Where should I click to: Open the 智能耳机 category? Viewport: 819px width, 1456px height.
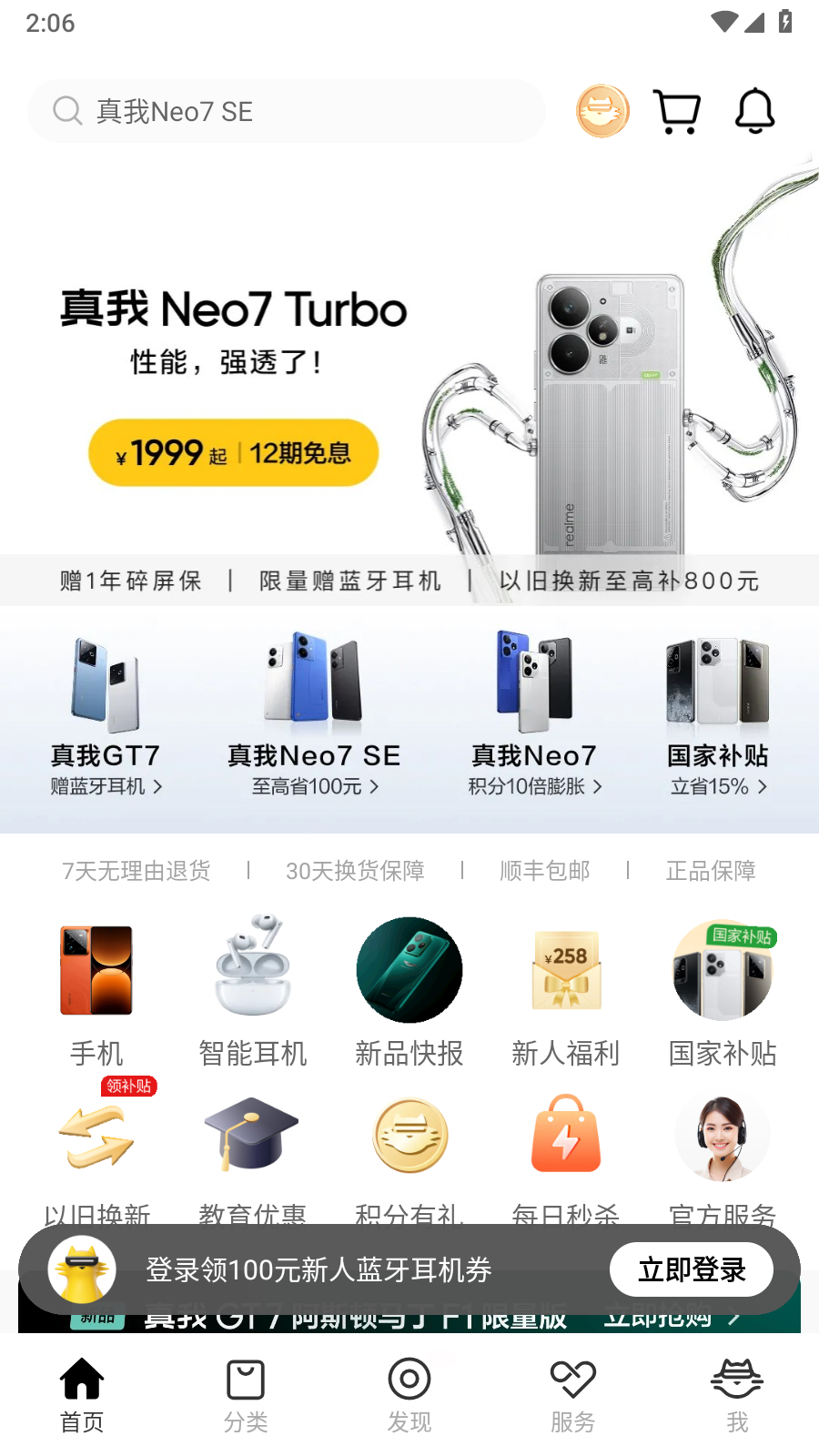pyautogui.click(x=253, y=994)
